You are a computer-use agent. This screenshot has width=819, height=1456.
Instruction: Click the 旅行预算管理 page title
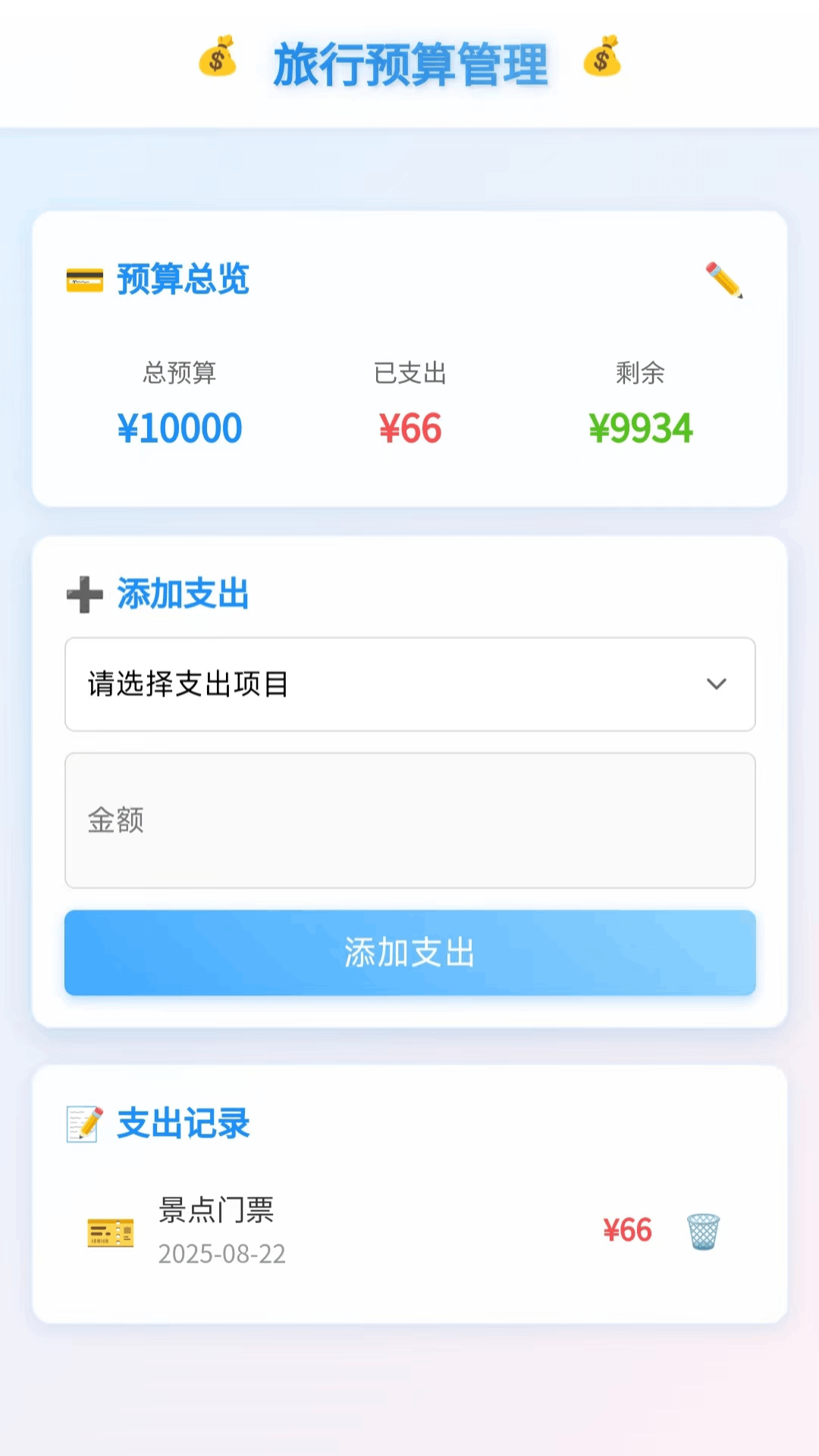point(409,64)
